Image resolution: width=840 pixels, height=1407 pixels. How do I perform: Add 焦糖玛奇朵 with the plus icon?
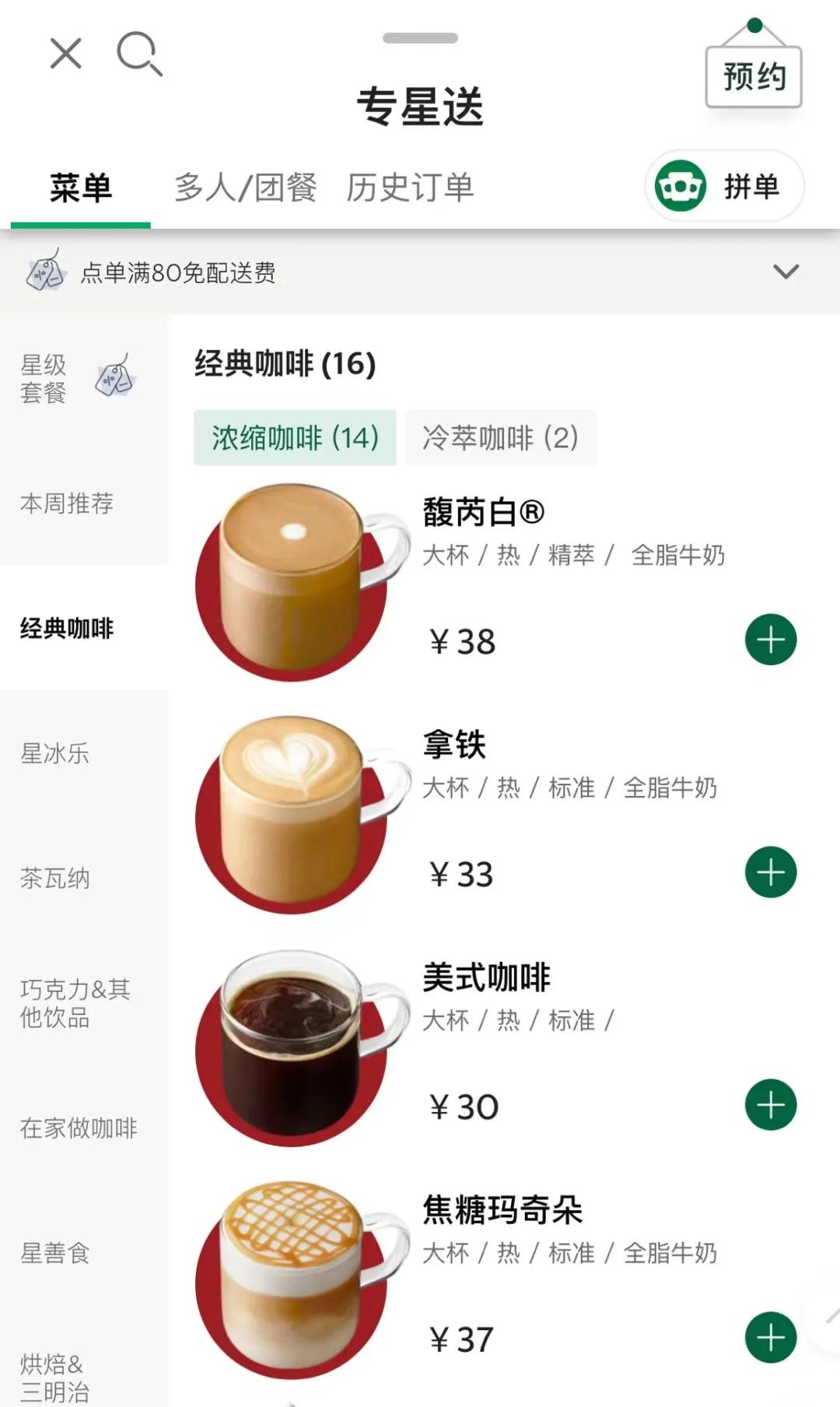771,1336
